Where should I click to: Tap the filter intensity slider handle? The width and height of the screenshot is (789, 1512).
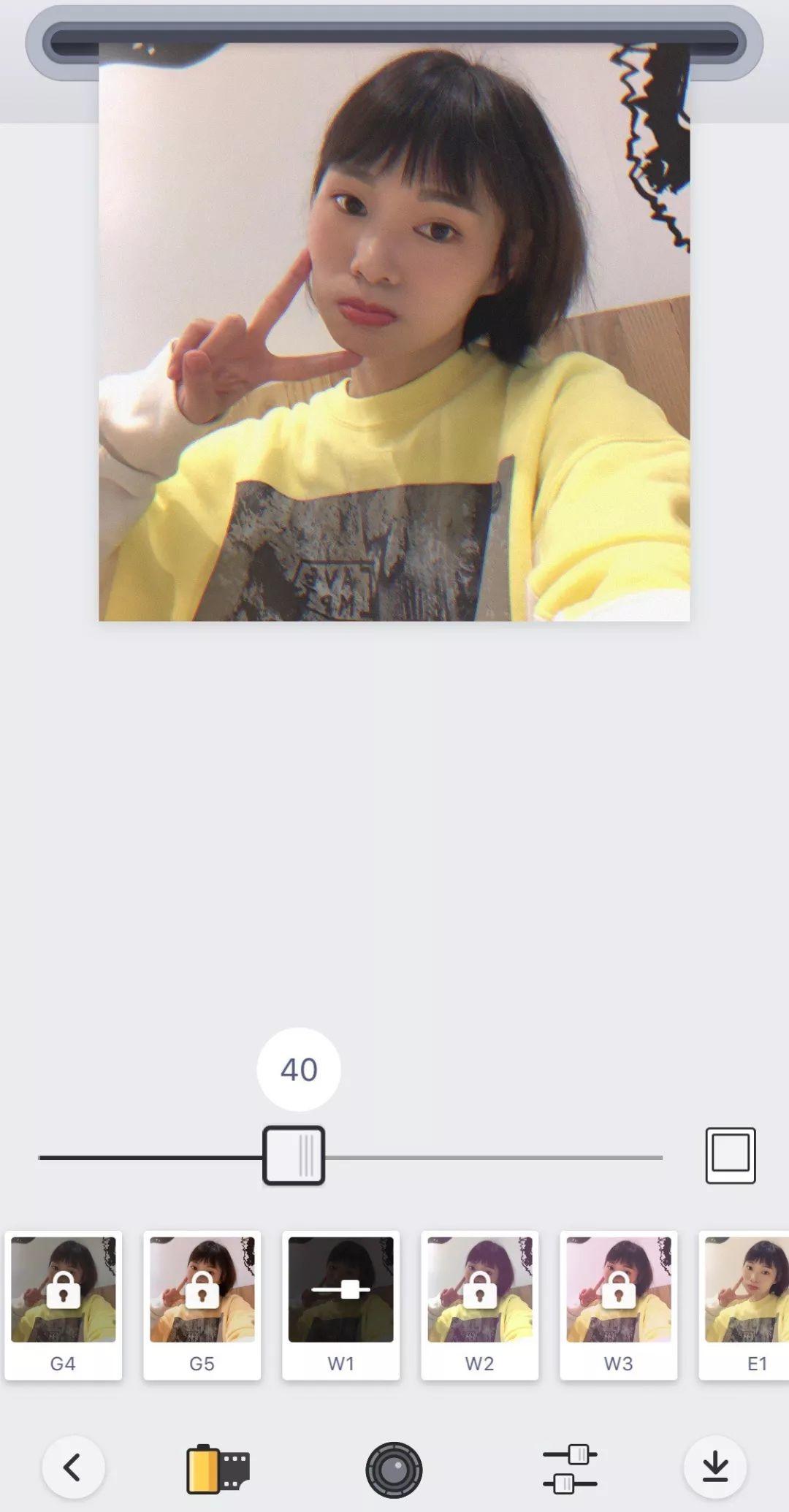294,1156
